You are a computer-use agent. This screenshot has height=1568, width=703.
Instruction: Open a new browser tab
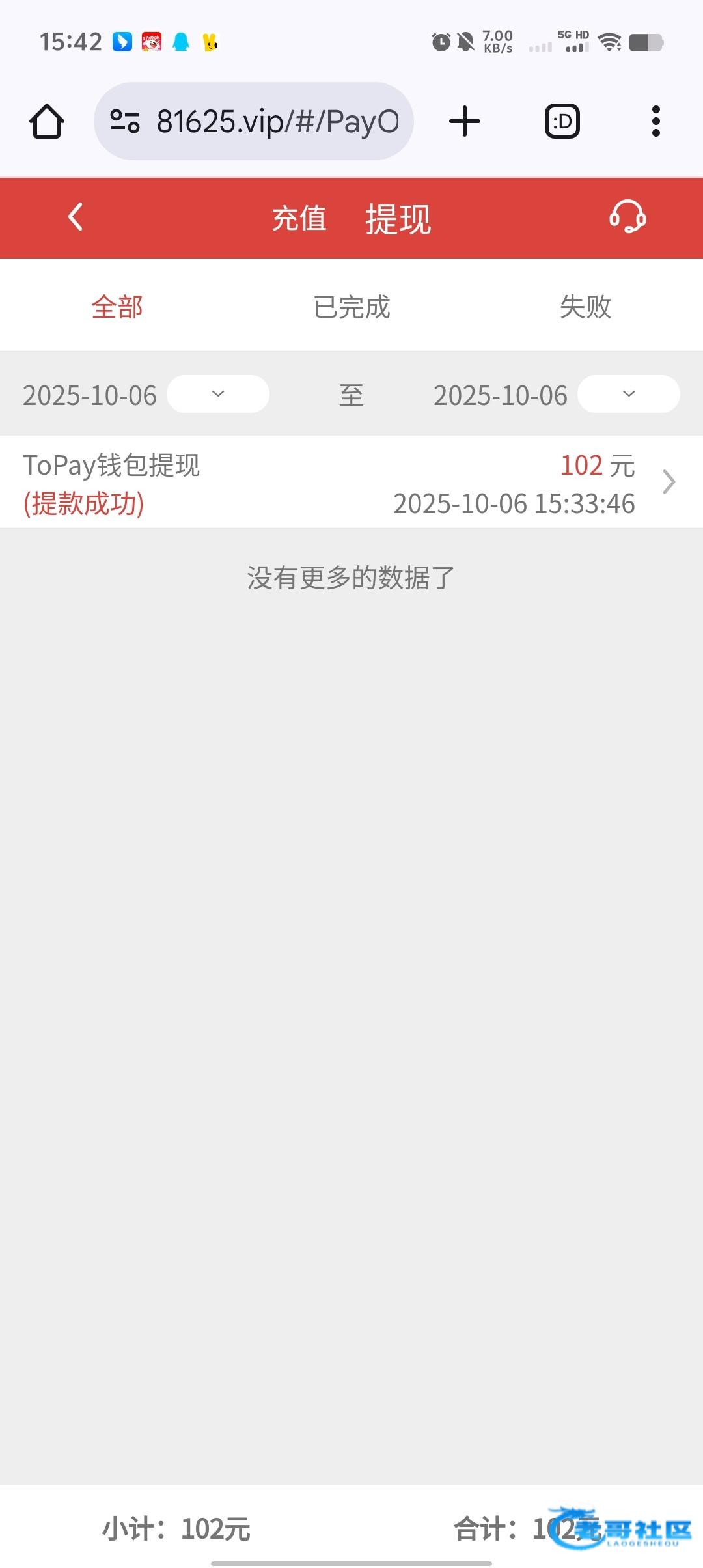pos(465,122)
